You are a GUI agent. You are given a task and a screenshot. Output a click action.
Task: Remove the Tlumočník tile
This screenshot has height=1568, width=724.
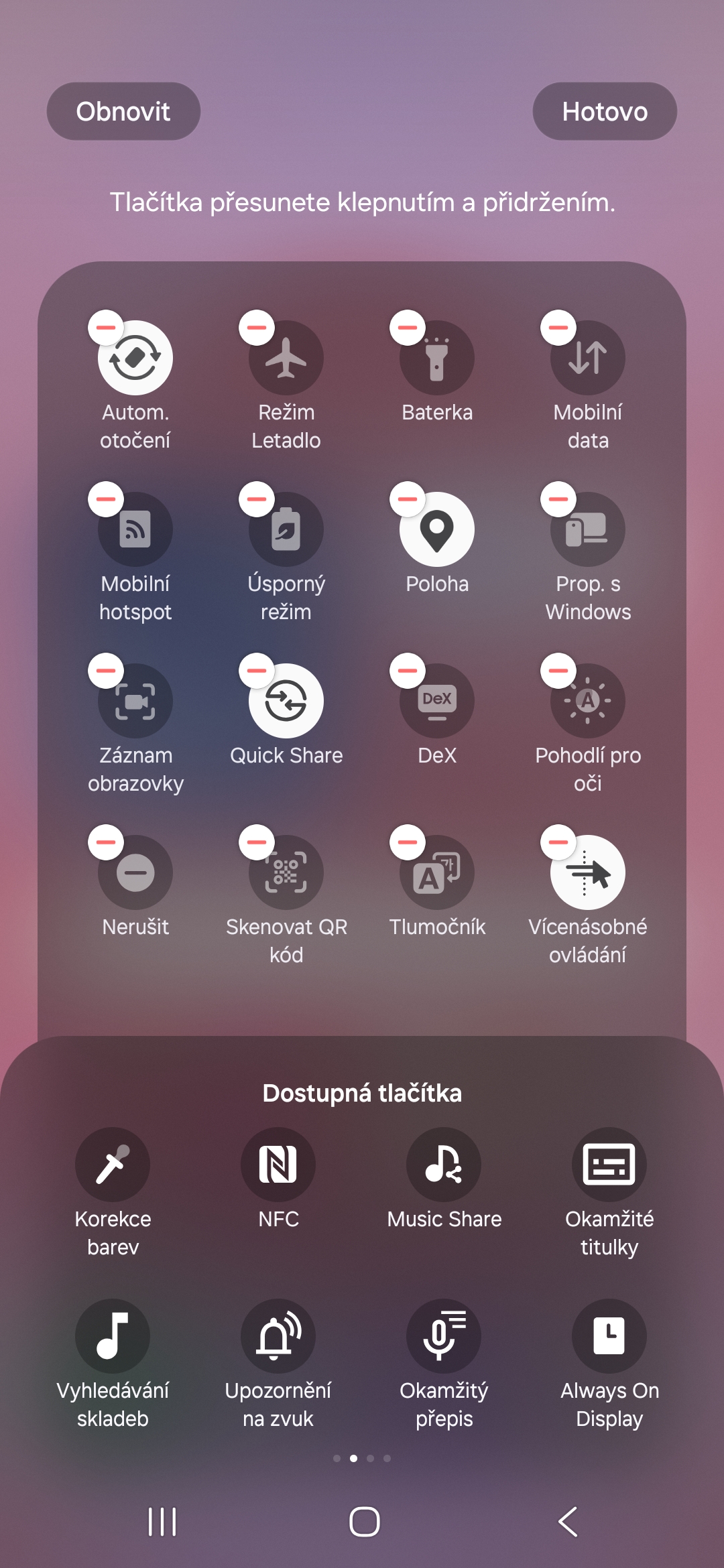click(x=408, y=842)
